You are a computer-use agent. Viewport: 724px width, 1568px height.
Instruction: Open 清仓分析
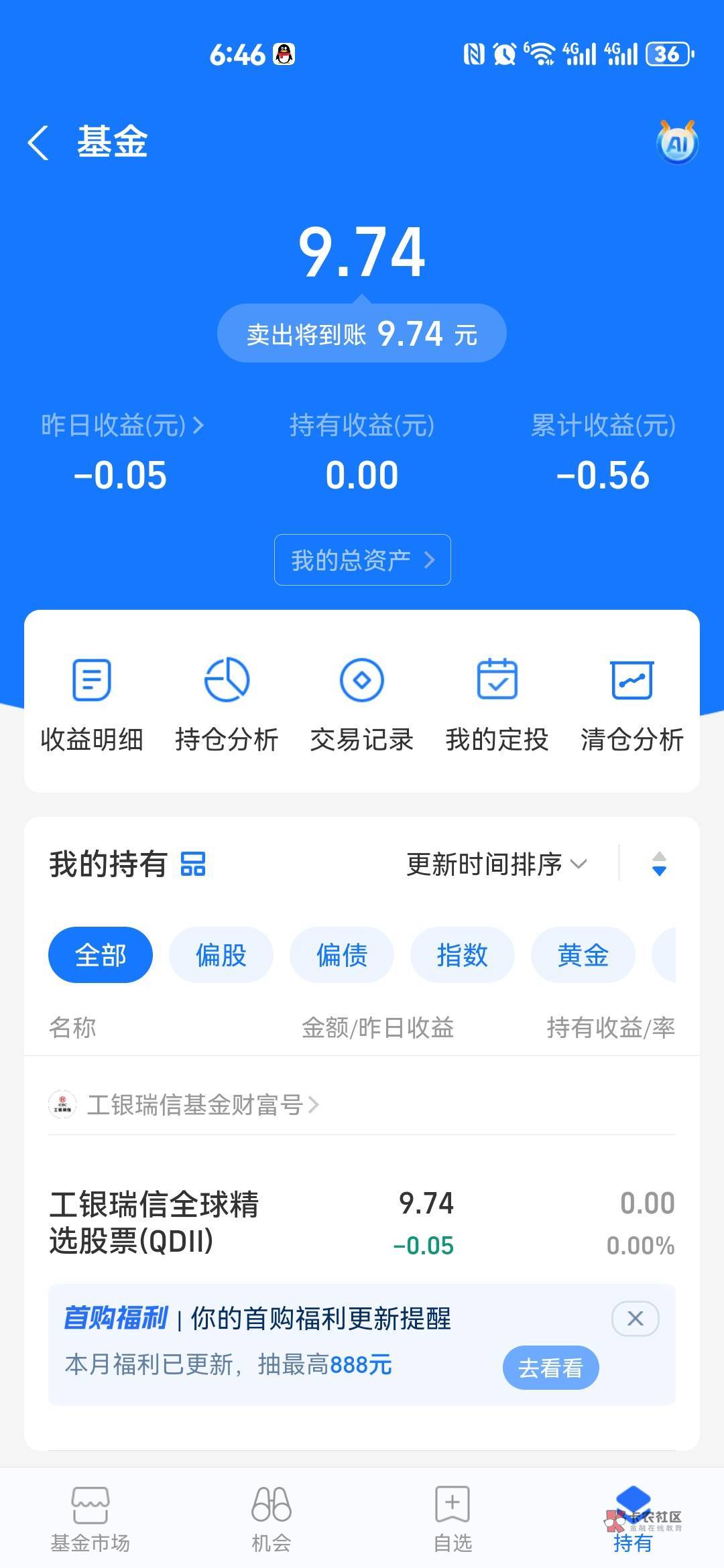[x=631, y=704]
